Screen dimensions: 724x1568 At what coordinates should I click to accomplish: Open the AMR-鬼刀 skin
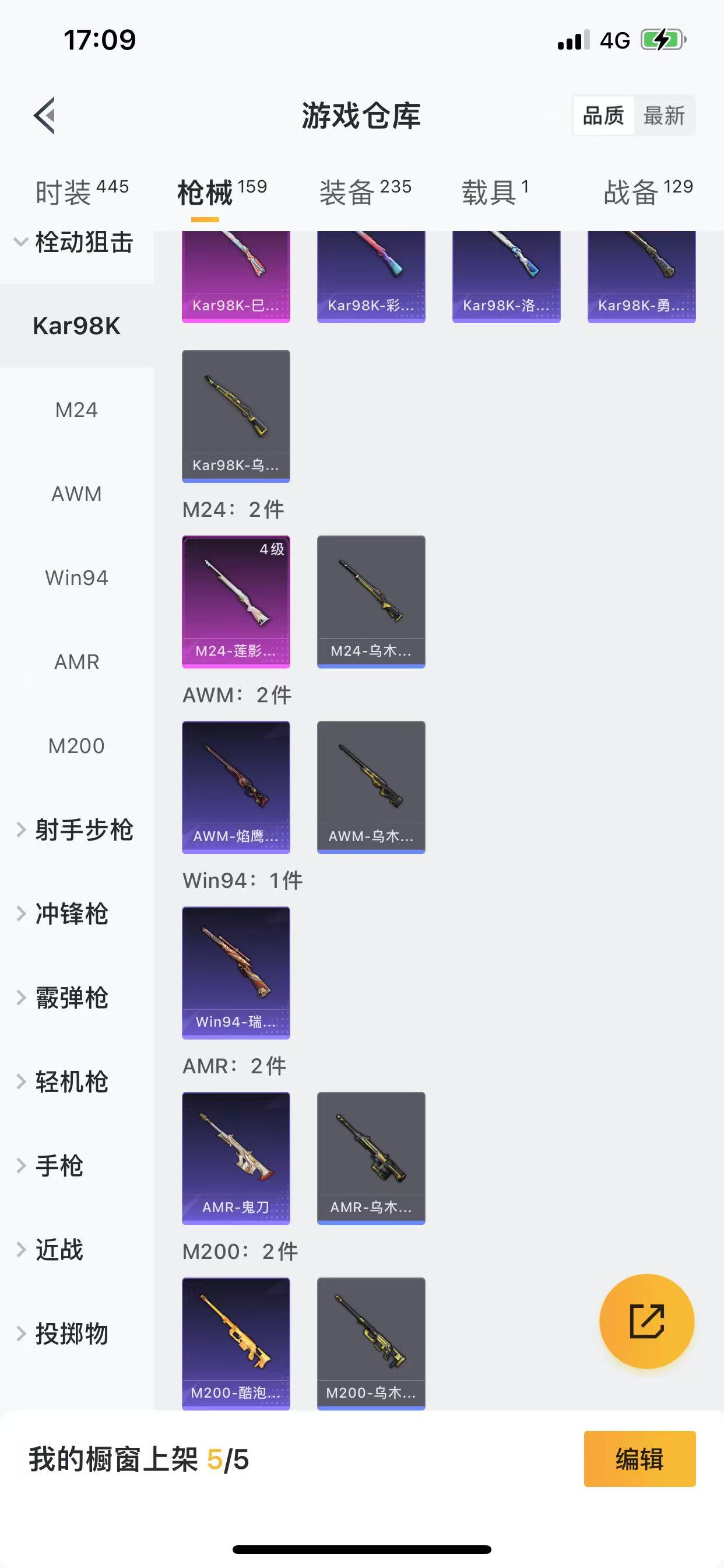(x=236, y=1158)
